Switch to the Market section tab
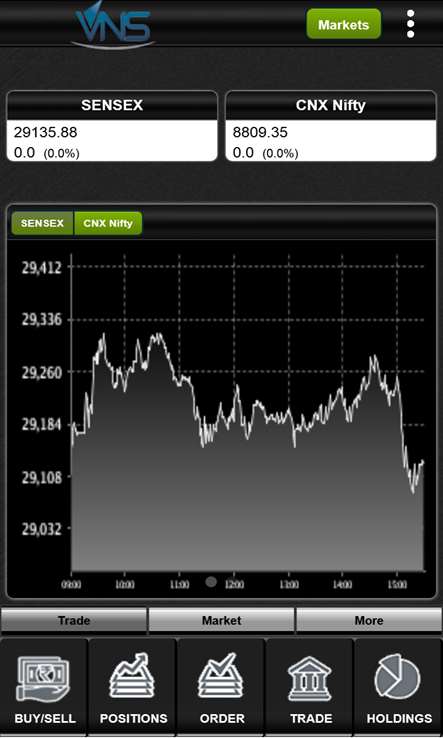 tap(221, 620)
